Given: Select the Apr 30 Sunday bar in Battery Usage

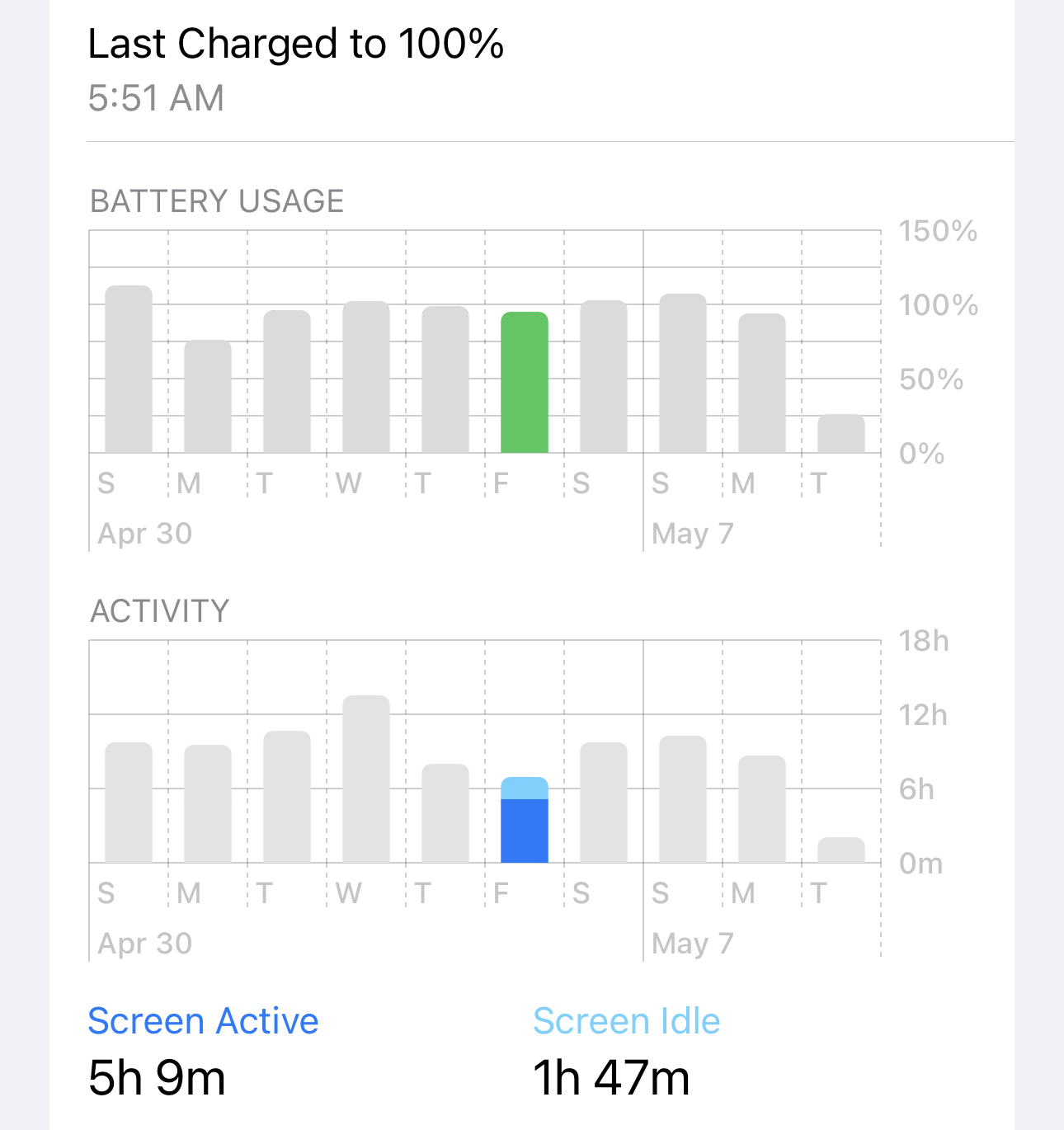Looking at the screenshot, I should [x=129, y=370].
